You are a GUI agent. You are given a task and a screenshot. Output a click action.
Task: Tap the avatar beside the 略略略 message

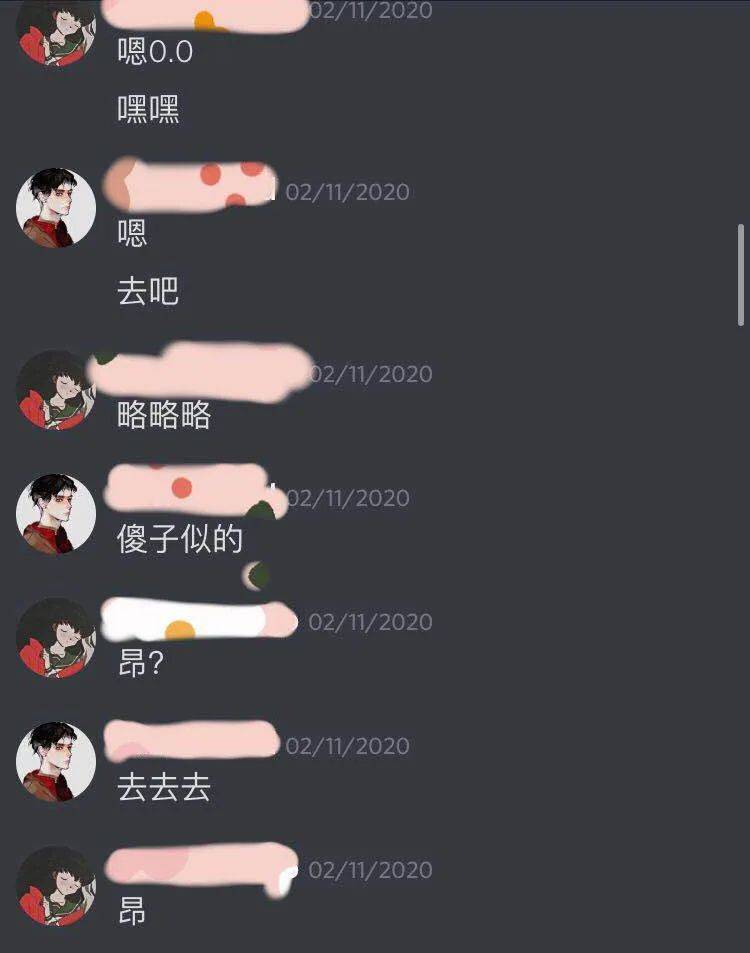56,390
